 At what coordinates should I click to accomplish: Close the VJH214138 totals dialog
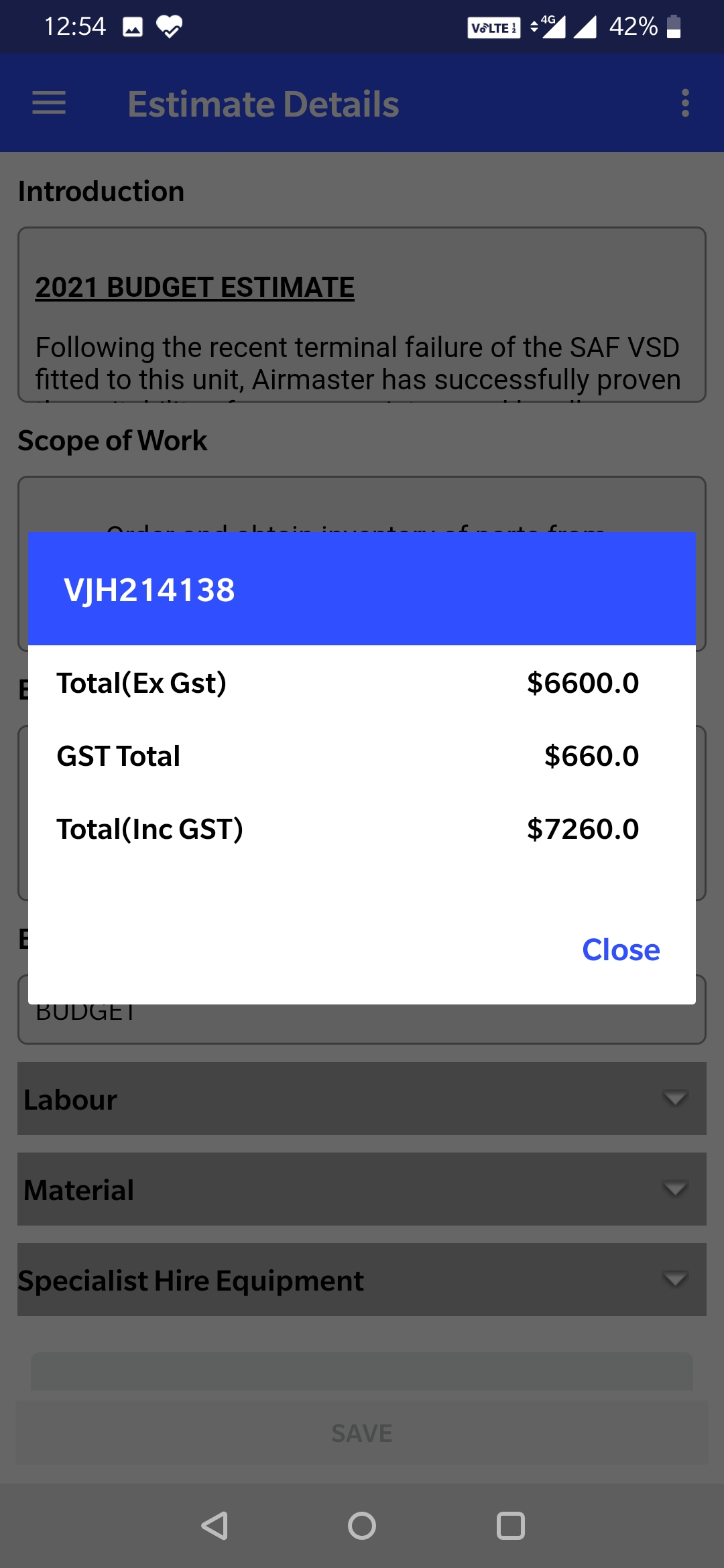tap(621, 950)
